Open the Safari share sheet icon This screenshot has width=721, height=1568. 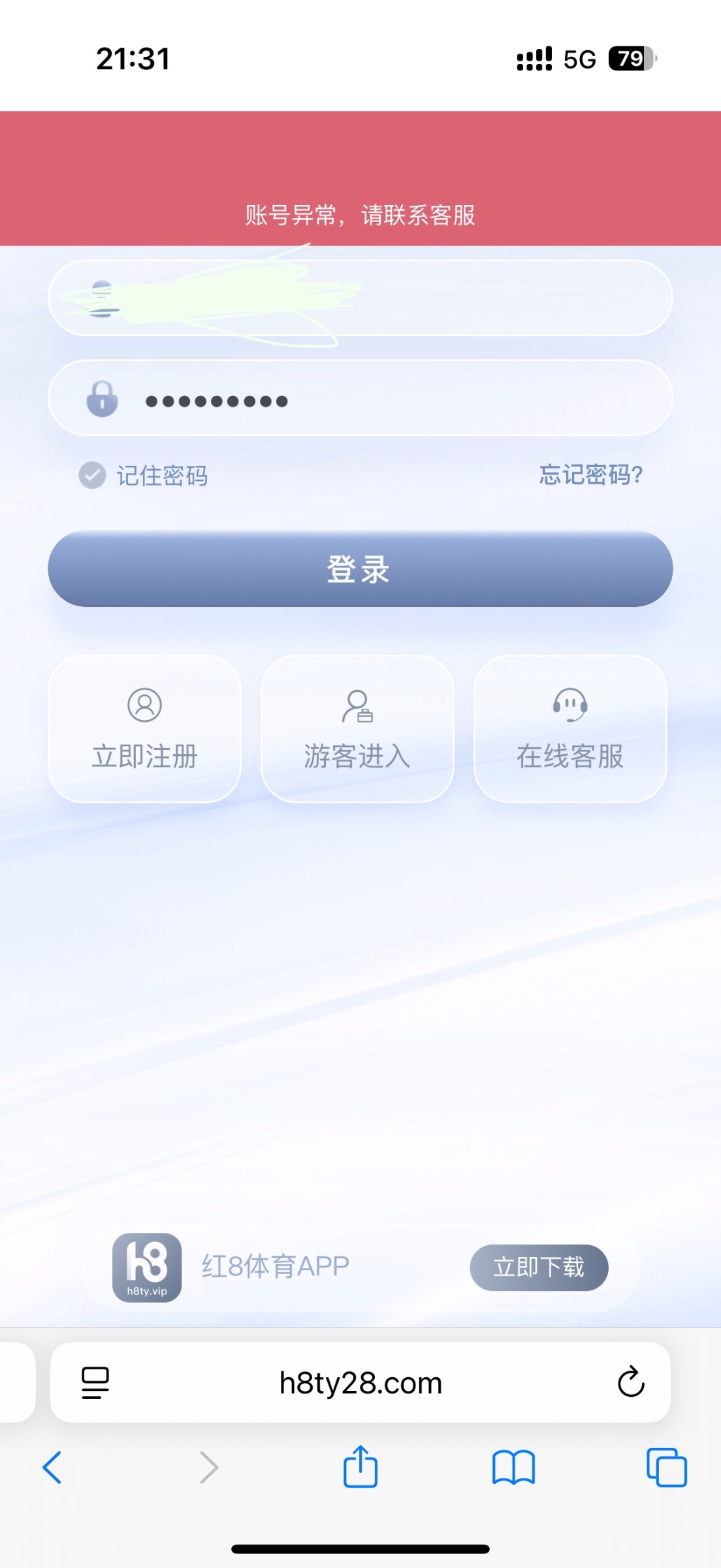click(x=360, y=1467)
